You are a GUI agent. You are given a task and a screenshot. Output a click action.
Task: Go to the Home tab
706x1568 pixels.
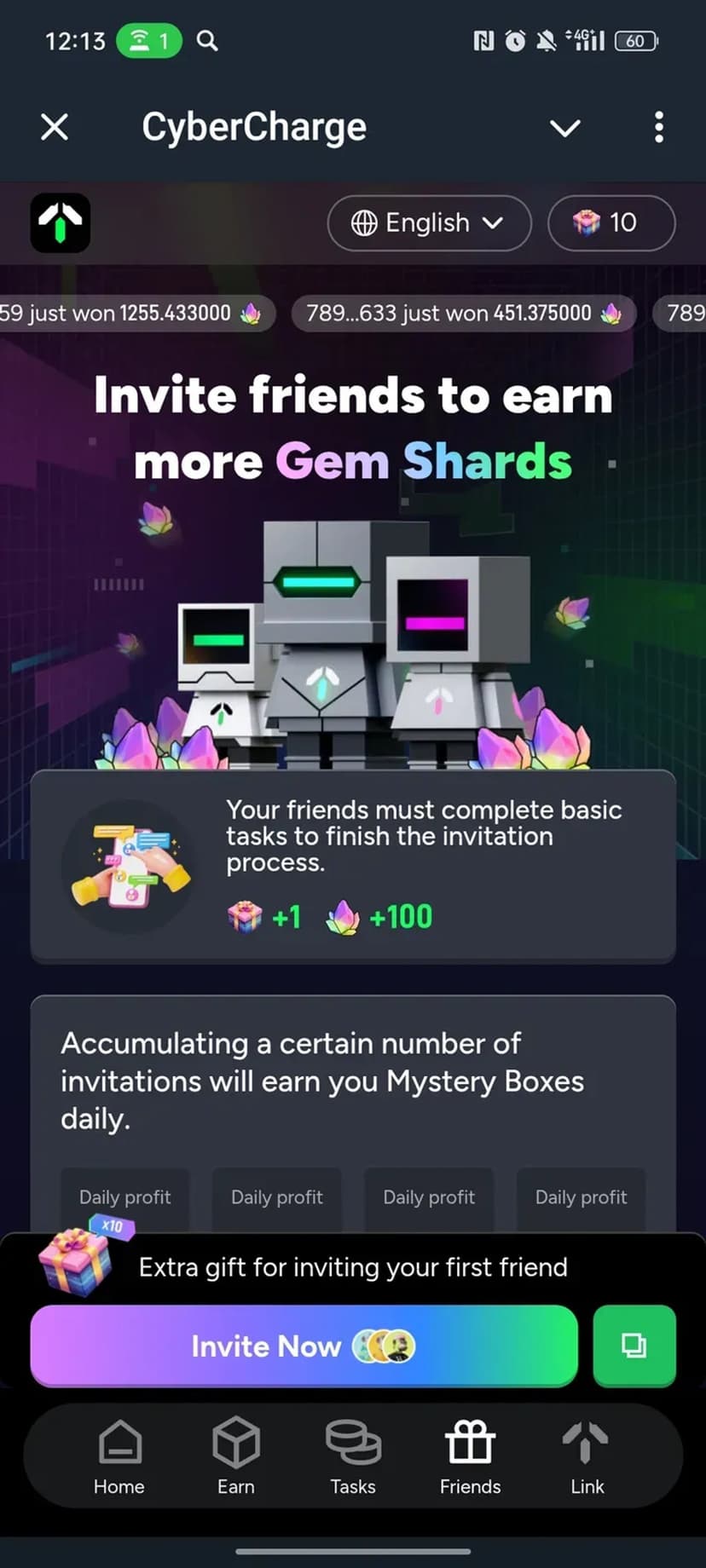coord(119,1456)
